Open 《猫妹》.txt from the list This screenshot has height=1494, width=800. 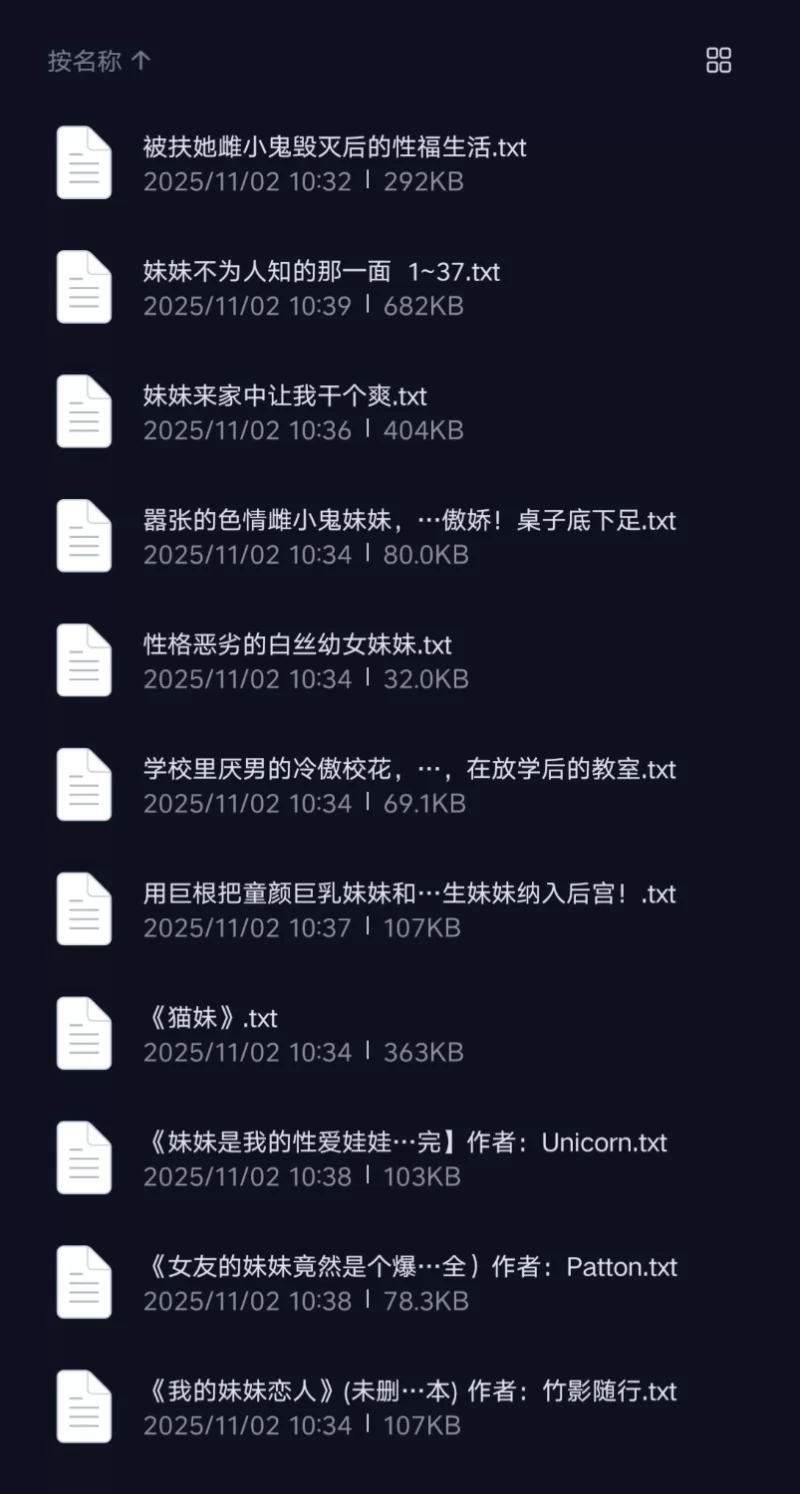coord(210,1019)
